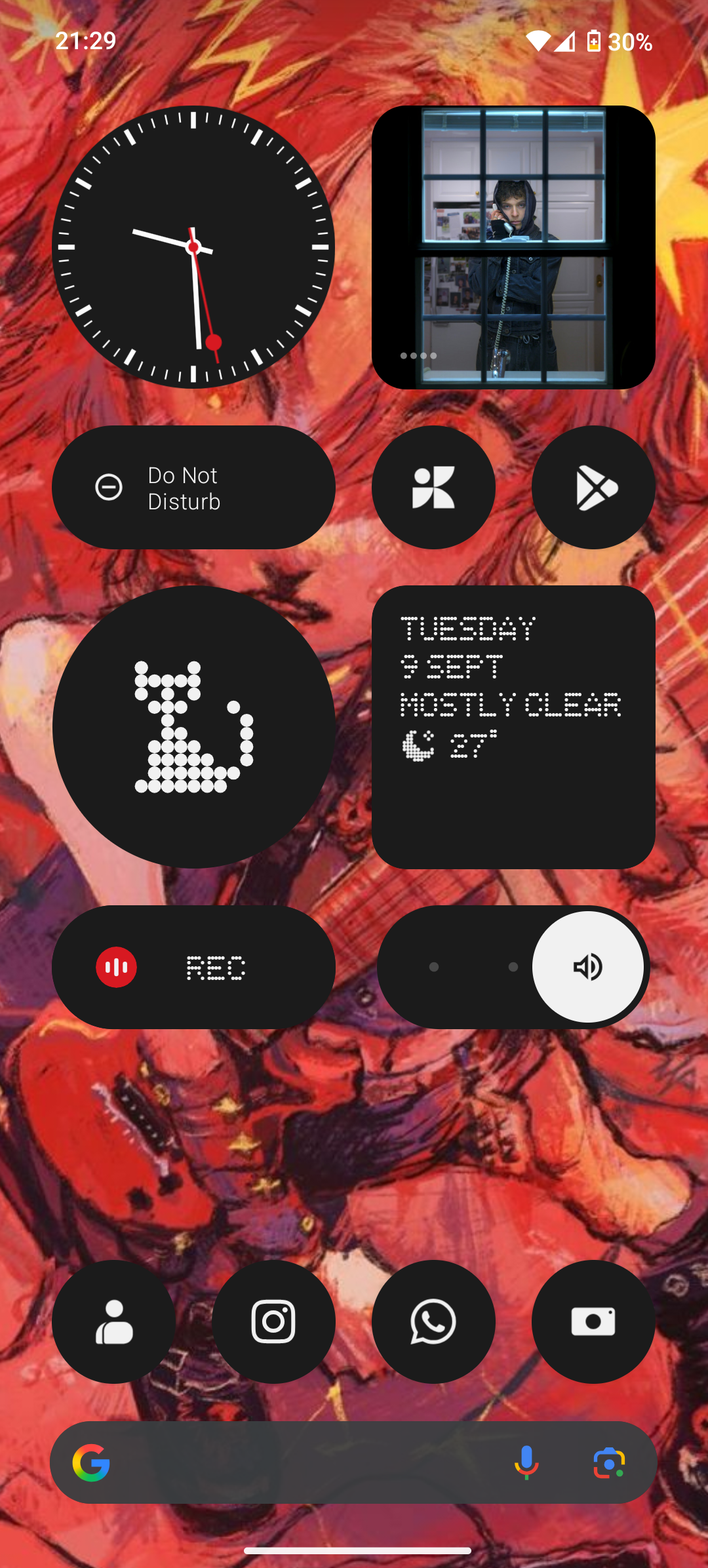Launch the Camera app
This screenshot has width=708, height=1568.
(593, 1322)
